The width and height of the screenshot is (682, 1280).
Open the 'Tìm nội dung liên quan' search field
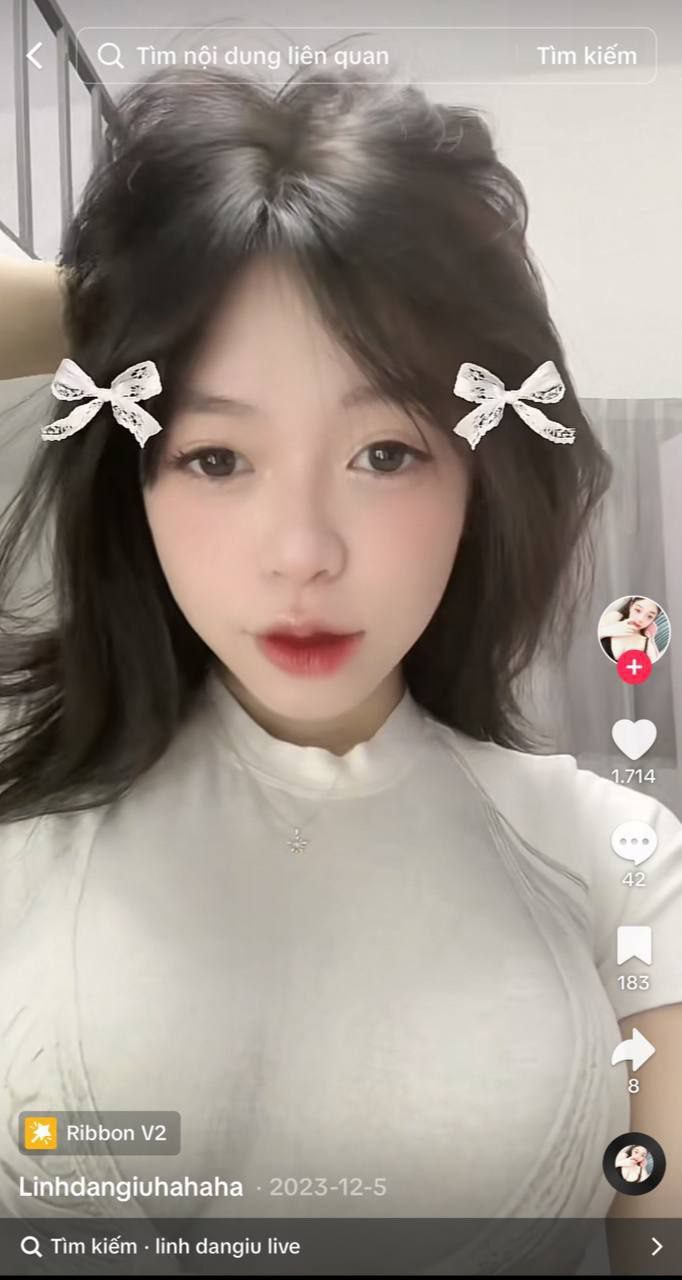pos(300,56)
